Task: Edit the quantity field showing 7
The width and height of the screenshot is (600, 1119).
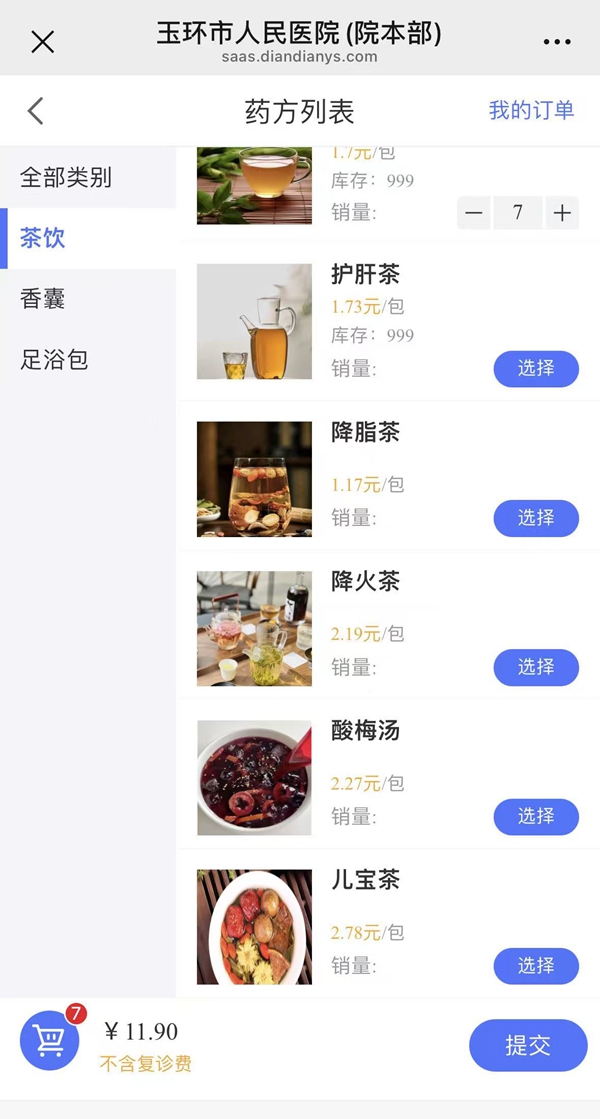Action: (518, 212)
